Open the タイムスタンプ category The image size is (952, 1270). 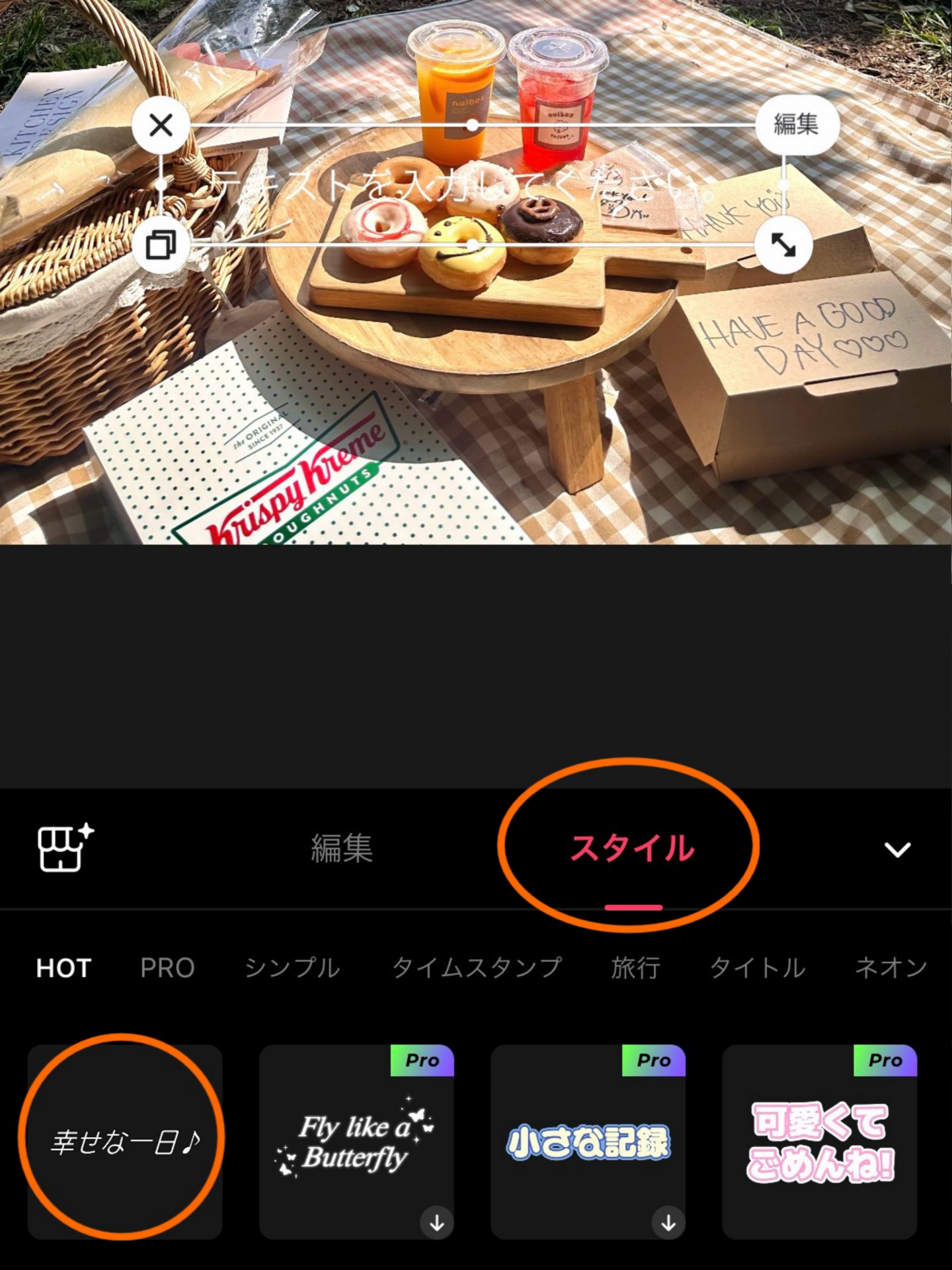tap(477, 968)
